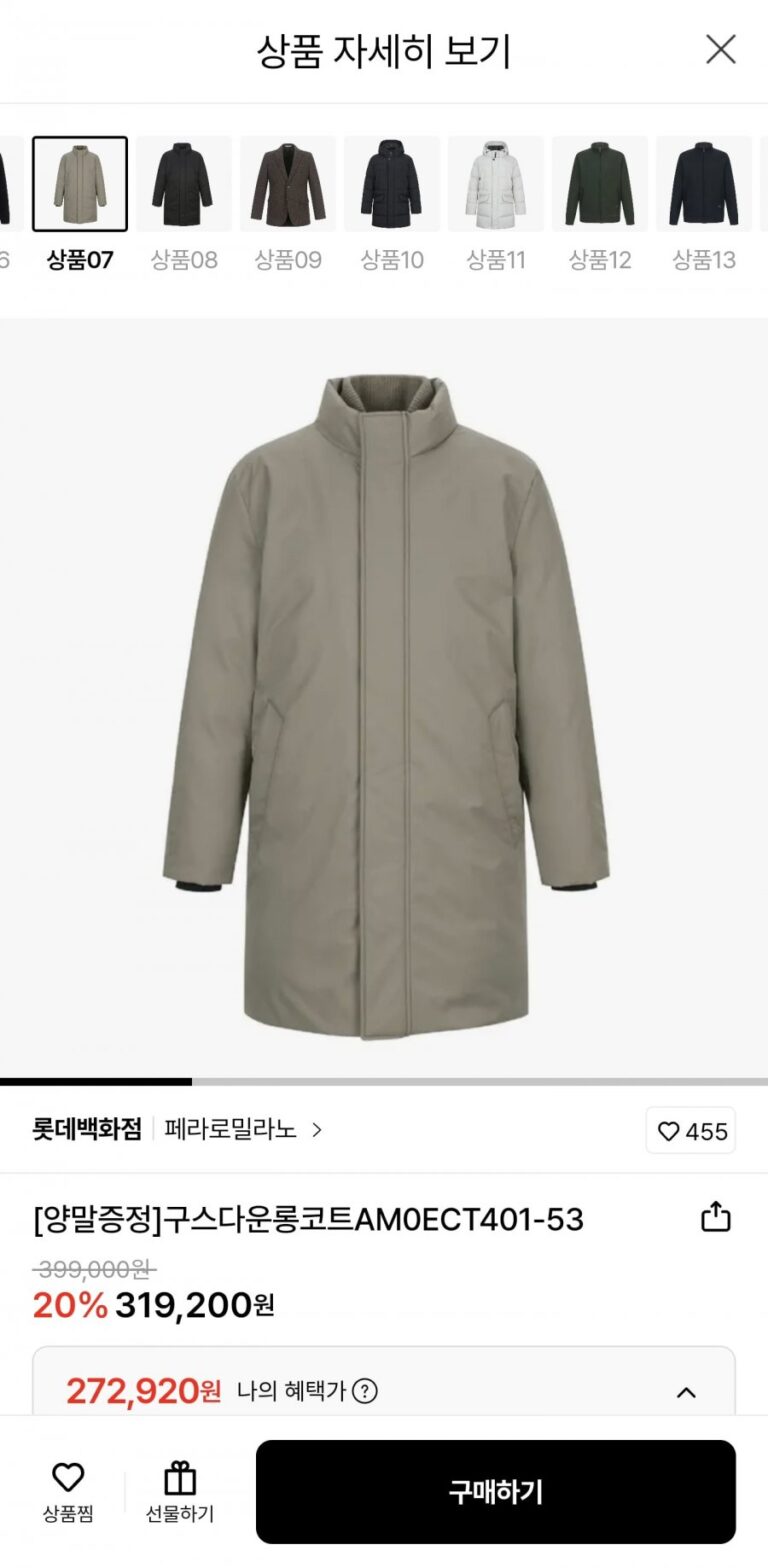
Task: Switch to the 상품11 white parka
Action: click(x=495, y=184)
